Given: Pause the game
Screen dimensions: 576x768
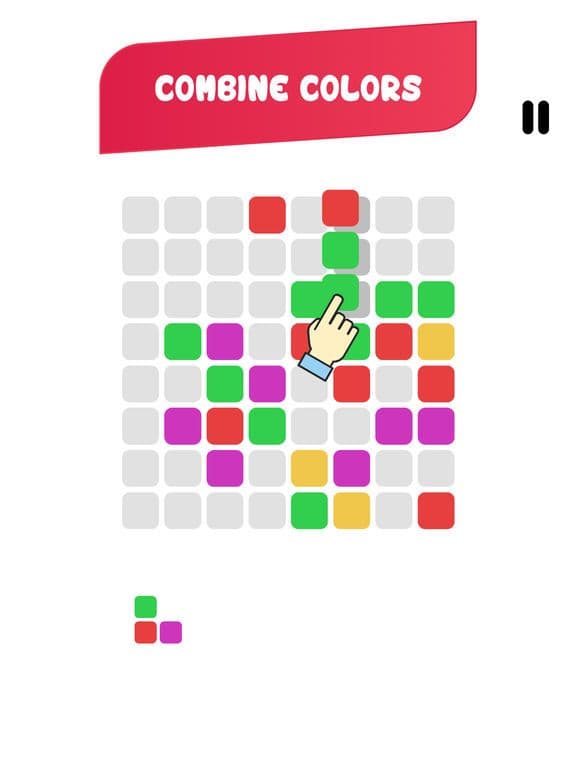Looking at the screenshot, I should [x=535, y=118].
